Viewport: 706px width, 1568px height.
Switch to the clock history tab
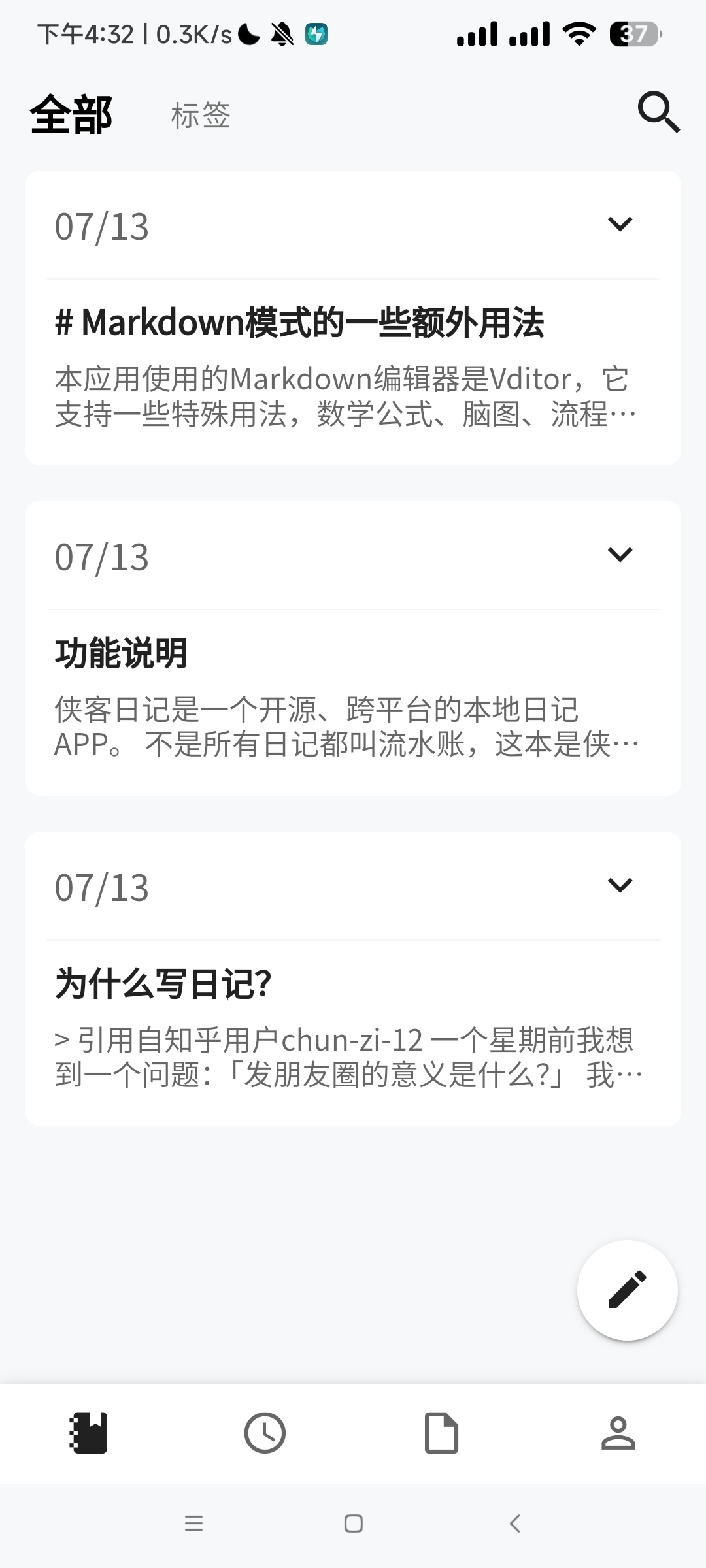(x=265, y=1433)
